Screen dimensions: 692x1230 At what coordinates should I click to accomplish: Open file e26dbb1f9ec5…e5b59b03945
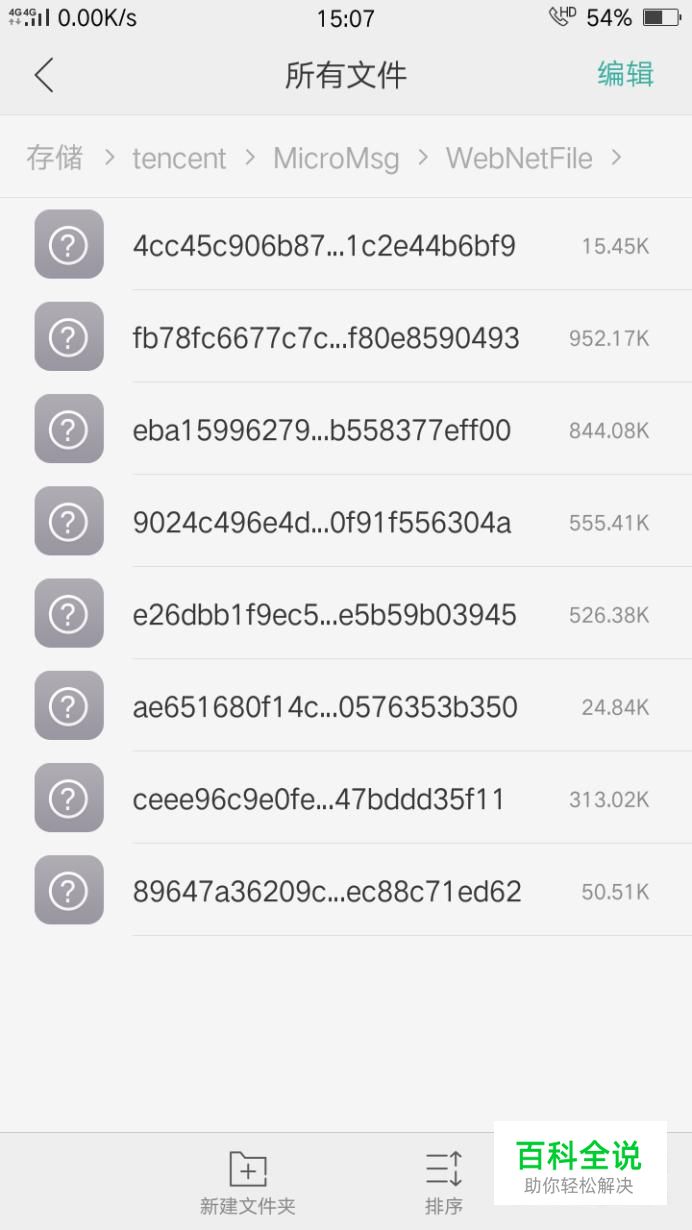(324, 614)
